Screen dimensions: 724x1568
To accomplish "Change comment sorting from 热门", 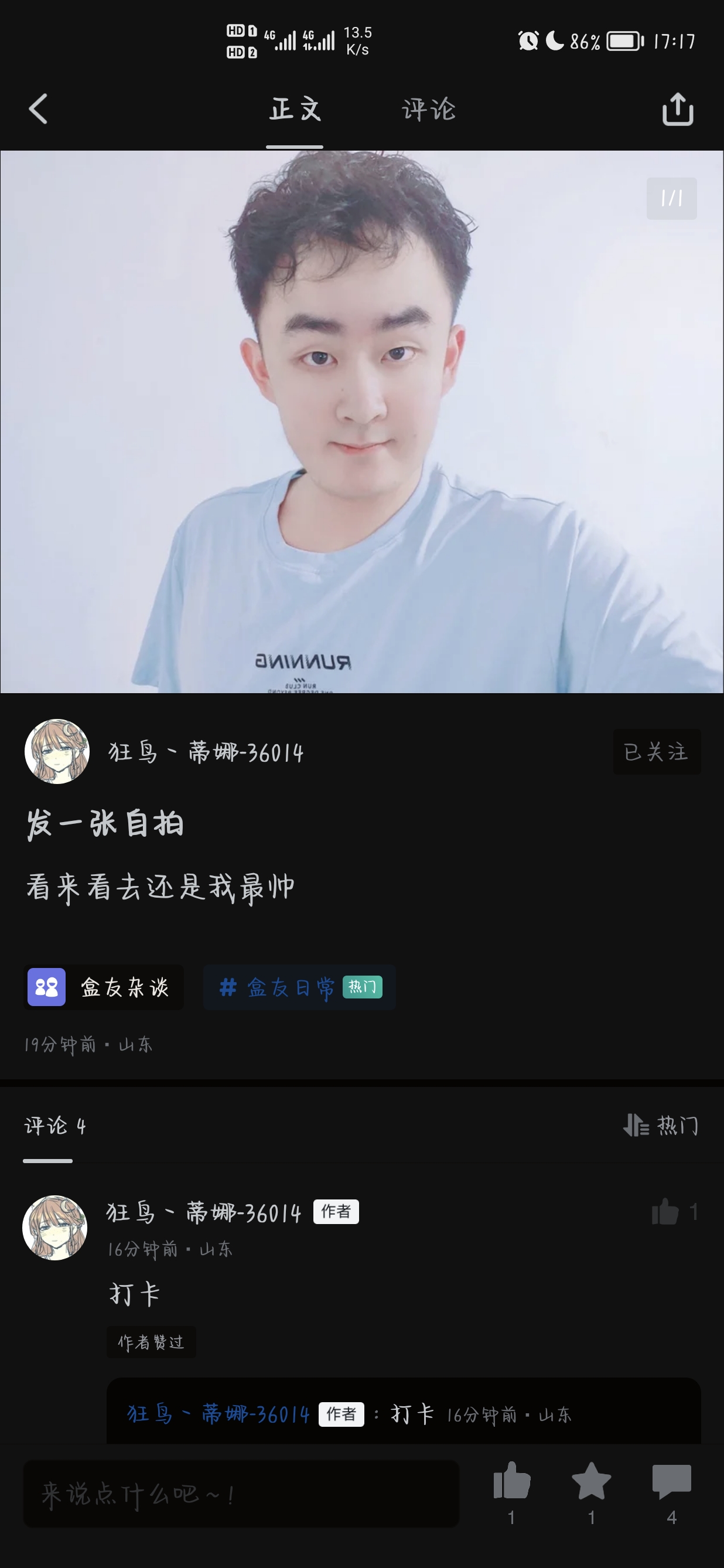I will click(661, 1126).
